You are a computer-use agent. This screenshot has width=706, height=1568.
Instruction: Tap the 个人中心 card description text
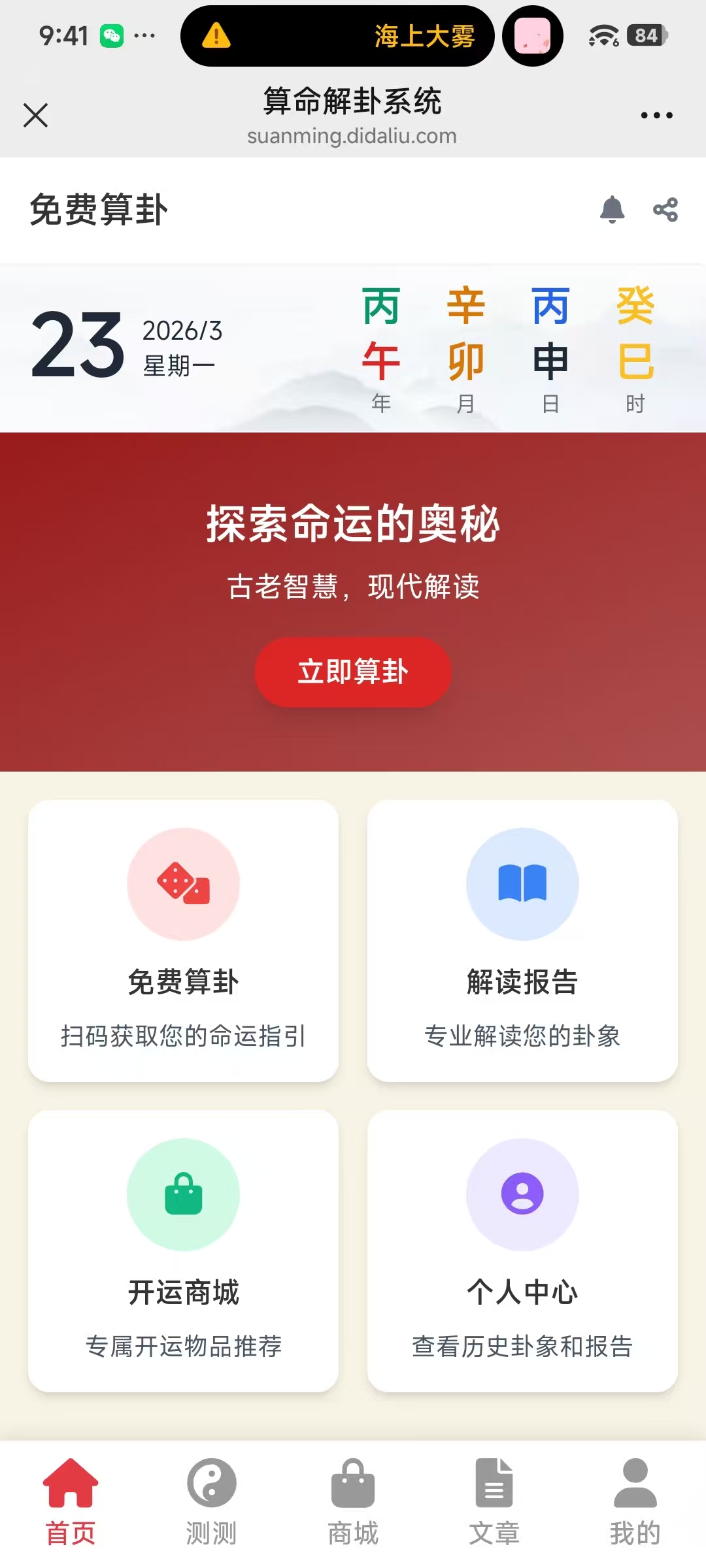(x=522, y=1345)
